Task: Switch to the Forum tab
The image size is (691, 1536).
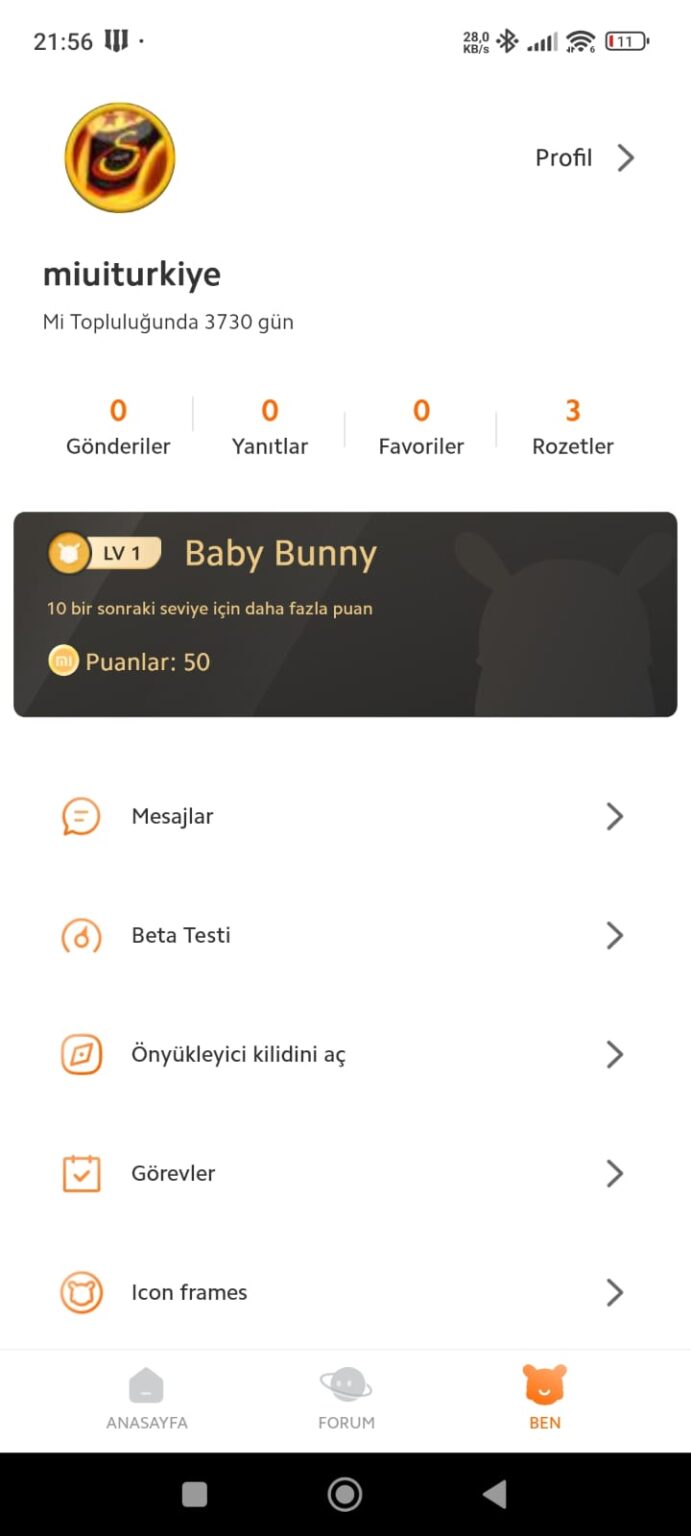Action: tap(346, 1400)
